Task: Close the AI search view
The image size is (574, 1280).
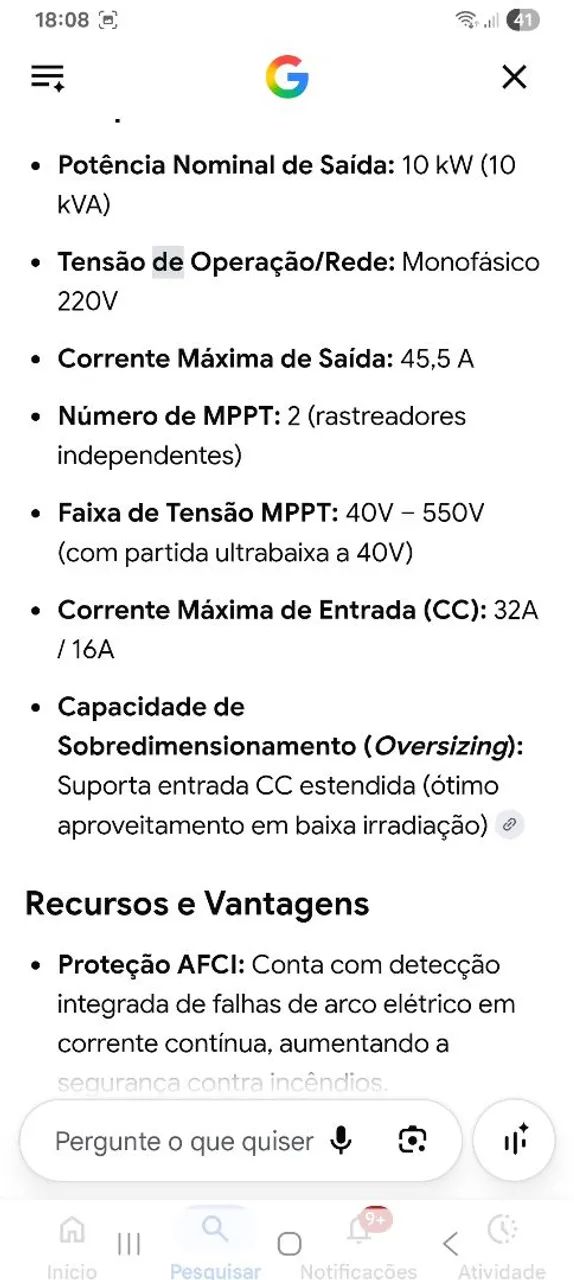Action: pos(514,77)
